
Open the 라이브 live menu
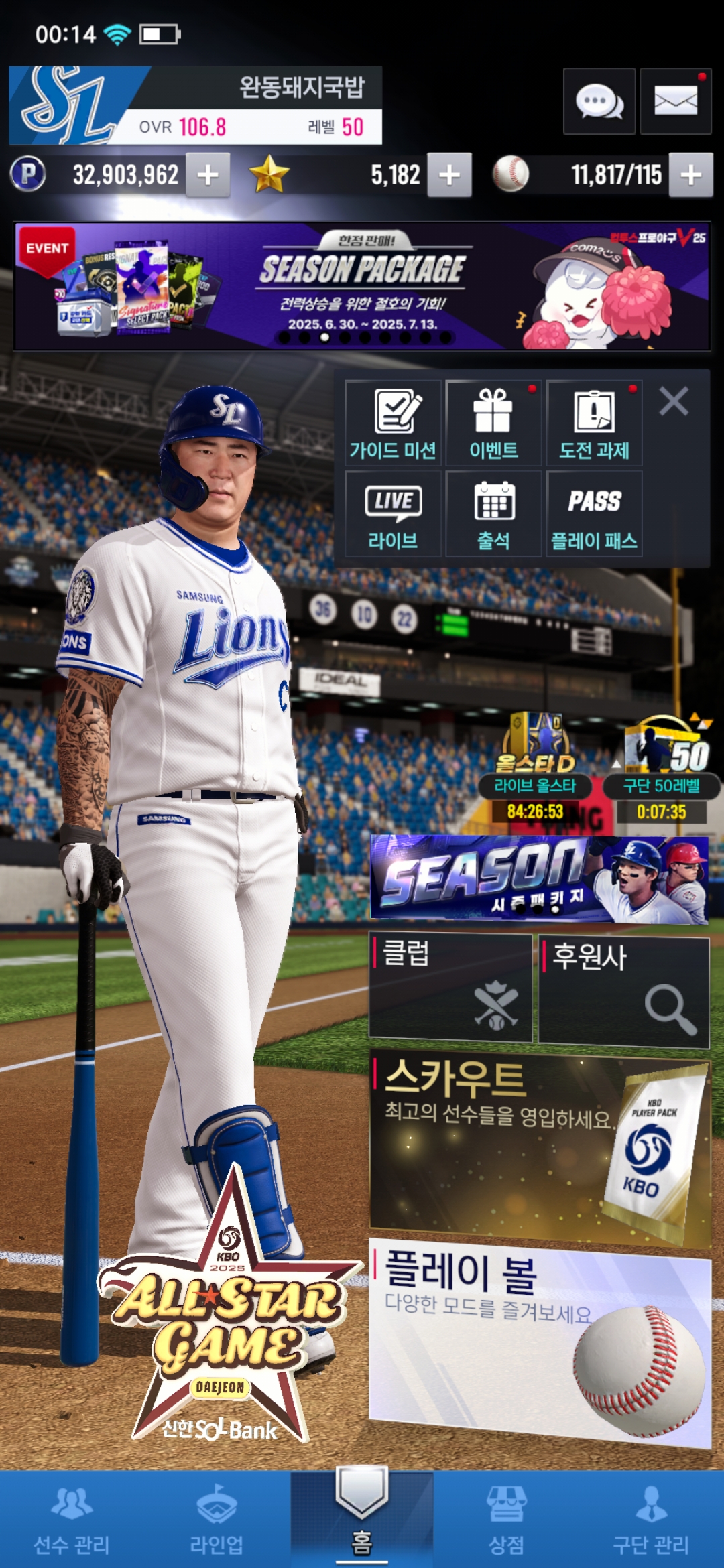pyautogui.click(x=393, y=514)
